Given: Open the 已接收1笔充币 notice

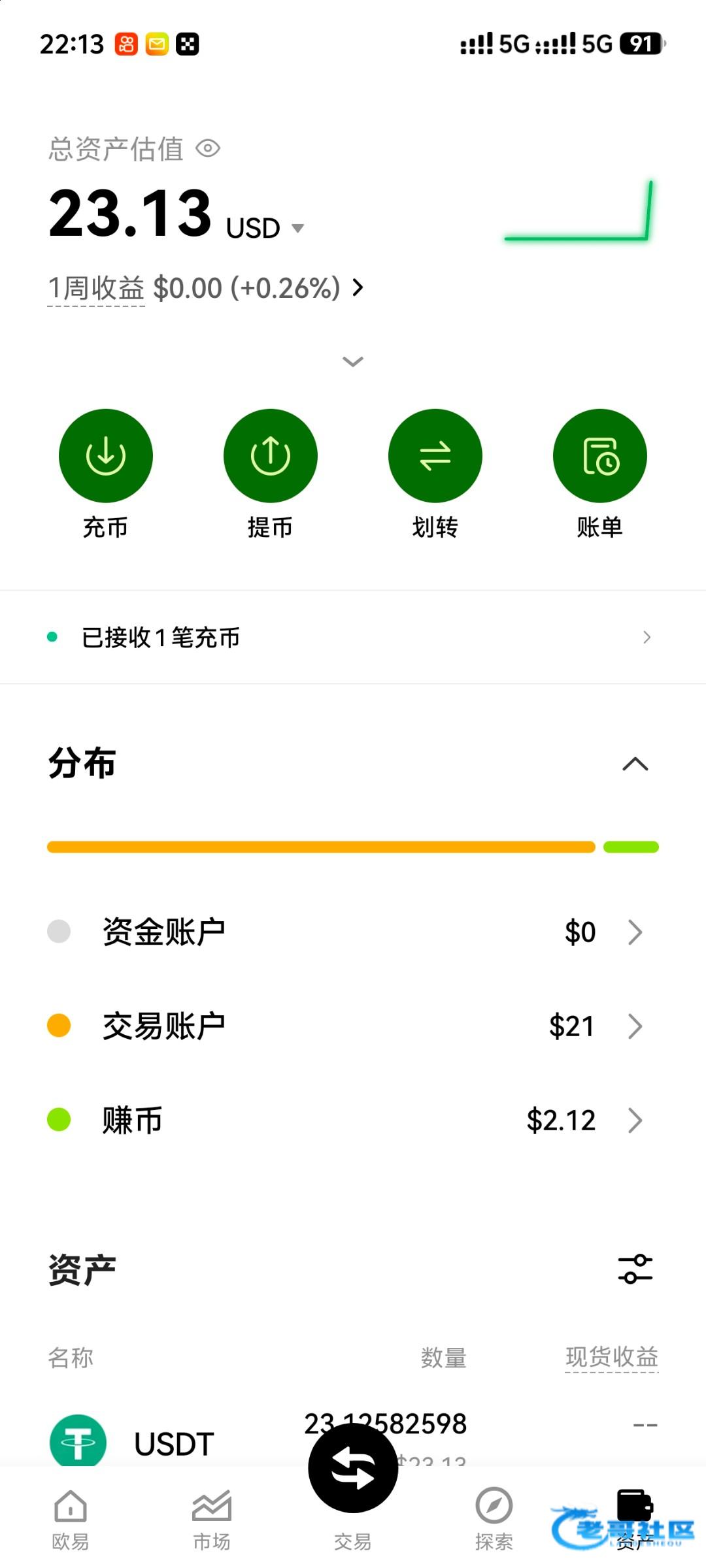Looking at the screenshot, I should [353, 637].
